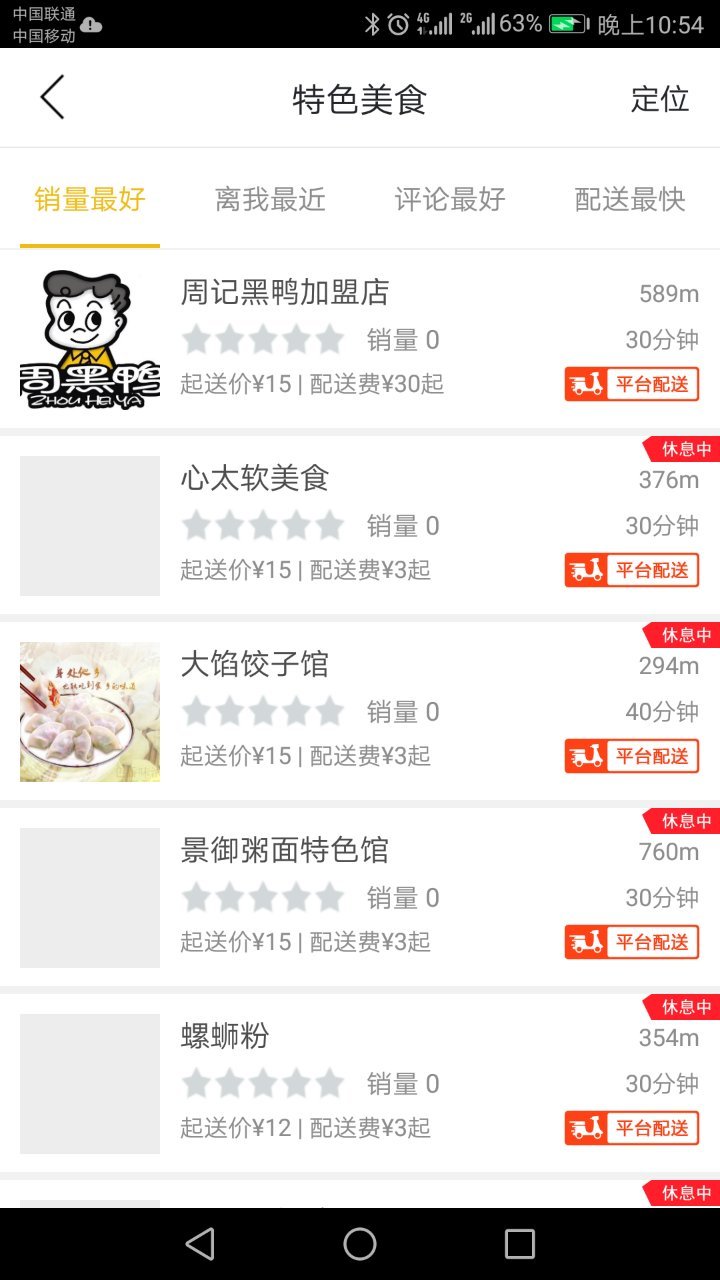Open the 评论最好 sorting option
The width and height of the screenshot is (720, 1280).
[448, 199]
